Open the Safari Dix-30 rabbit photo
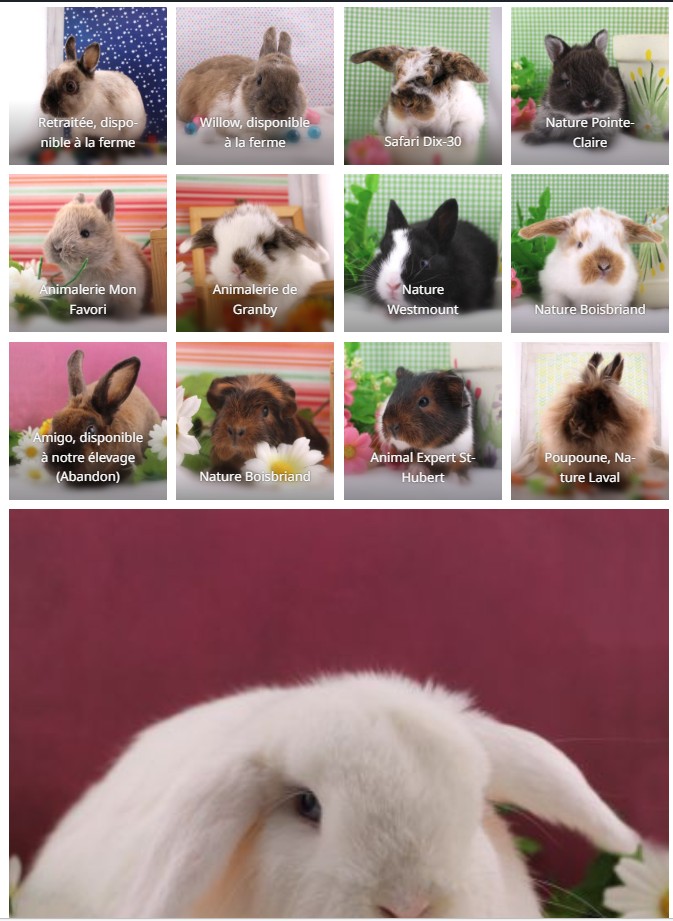 coord(423,86)
